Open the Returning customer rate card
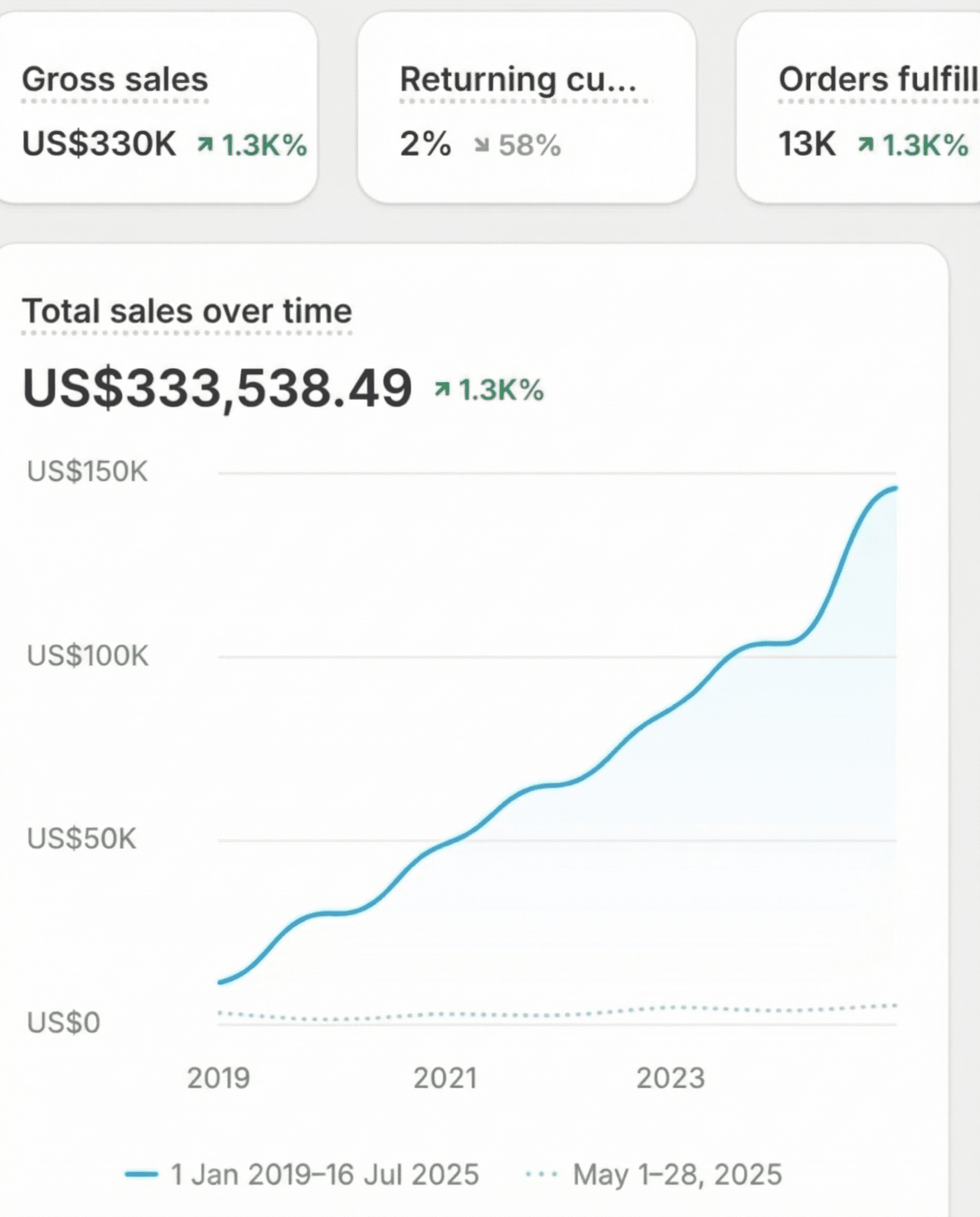This screenshot has width=980, height=1217. click(526, 107)
